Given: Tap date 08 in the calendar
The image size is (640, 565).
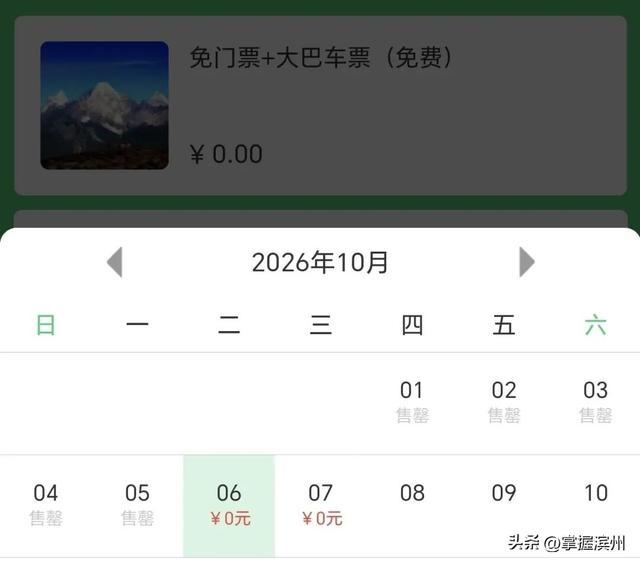Looking at the screenshot, I should pos(412,506).
